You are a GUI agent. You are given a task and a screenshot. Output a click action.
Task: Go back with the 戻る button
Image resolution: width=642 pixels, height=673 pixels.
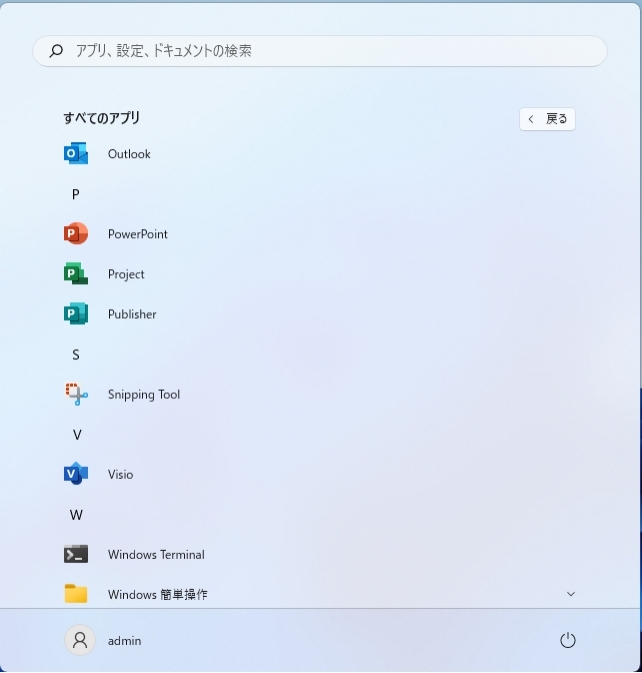pyautogui.click(x=547, y=119)
